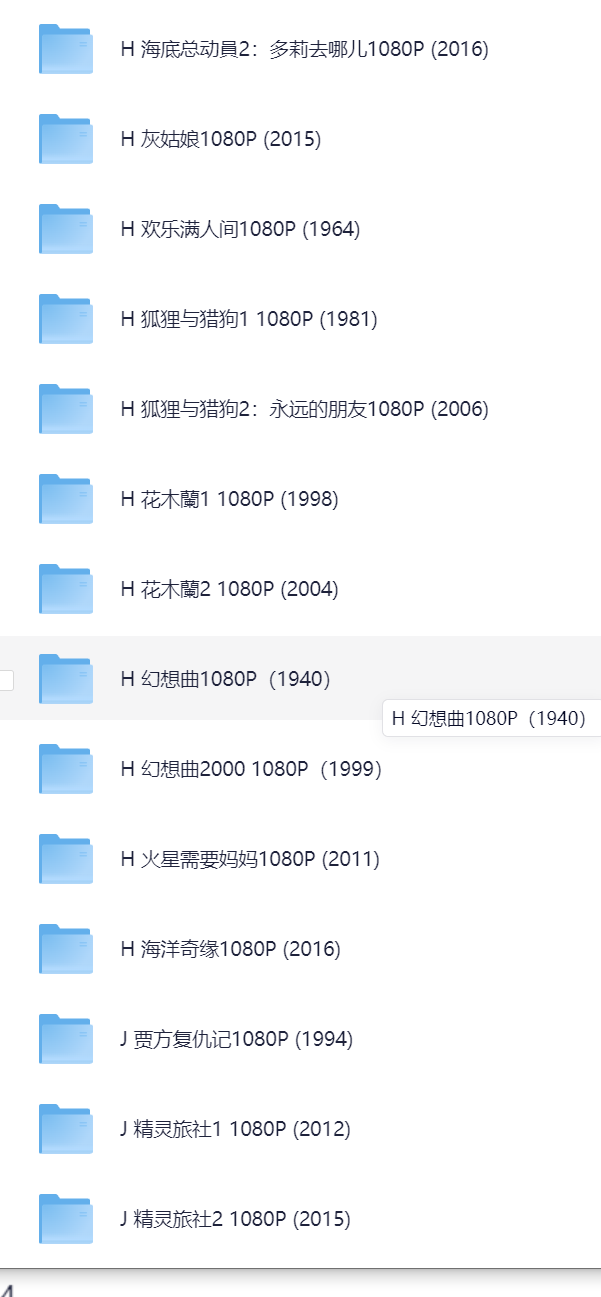This screenshot has width=601, height=1297.
Task: Open folder H 幻想曲1080P (1940)
Action: tap(225, 679)
